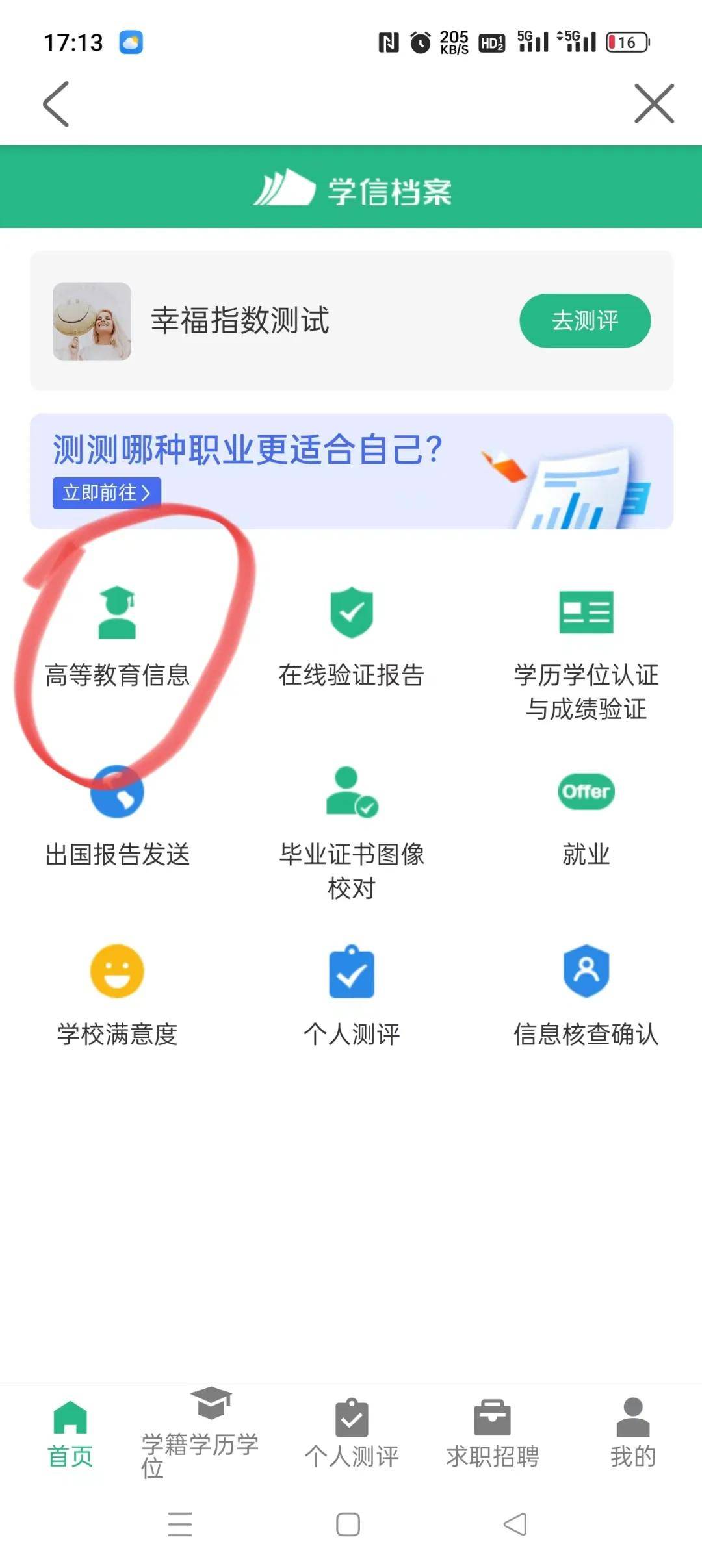This screenshot has width=702, height=1568.
Task: Click the 学信档案 logo banner
Action: [x=351, y=188]
